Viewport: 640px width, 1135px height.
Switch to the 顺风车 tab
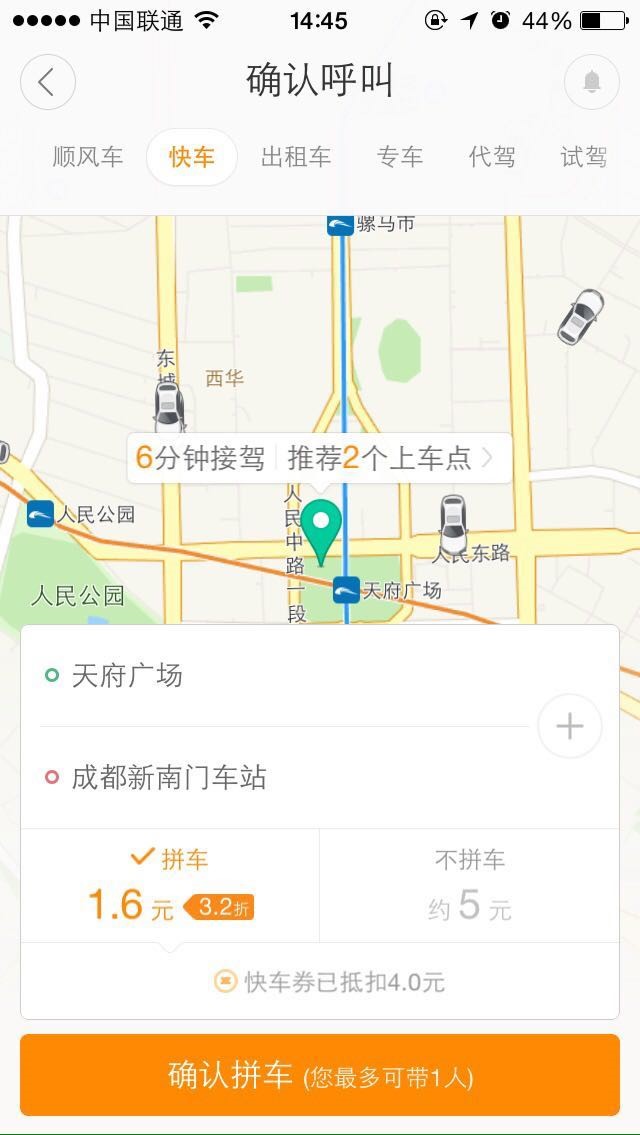pyautogui.click(x=88, y=157)
